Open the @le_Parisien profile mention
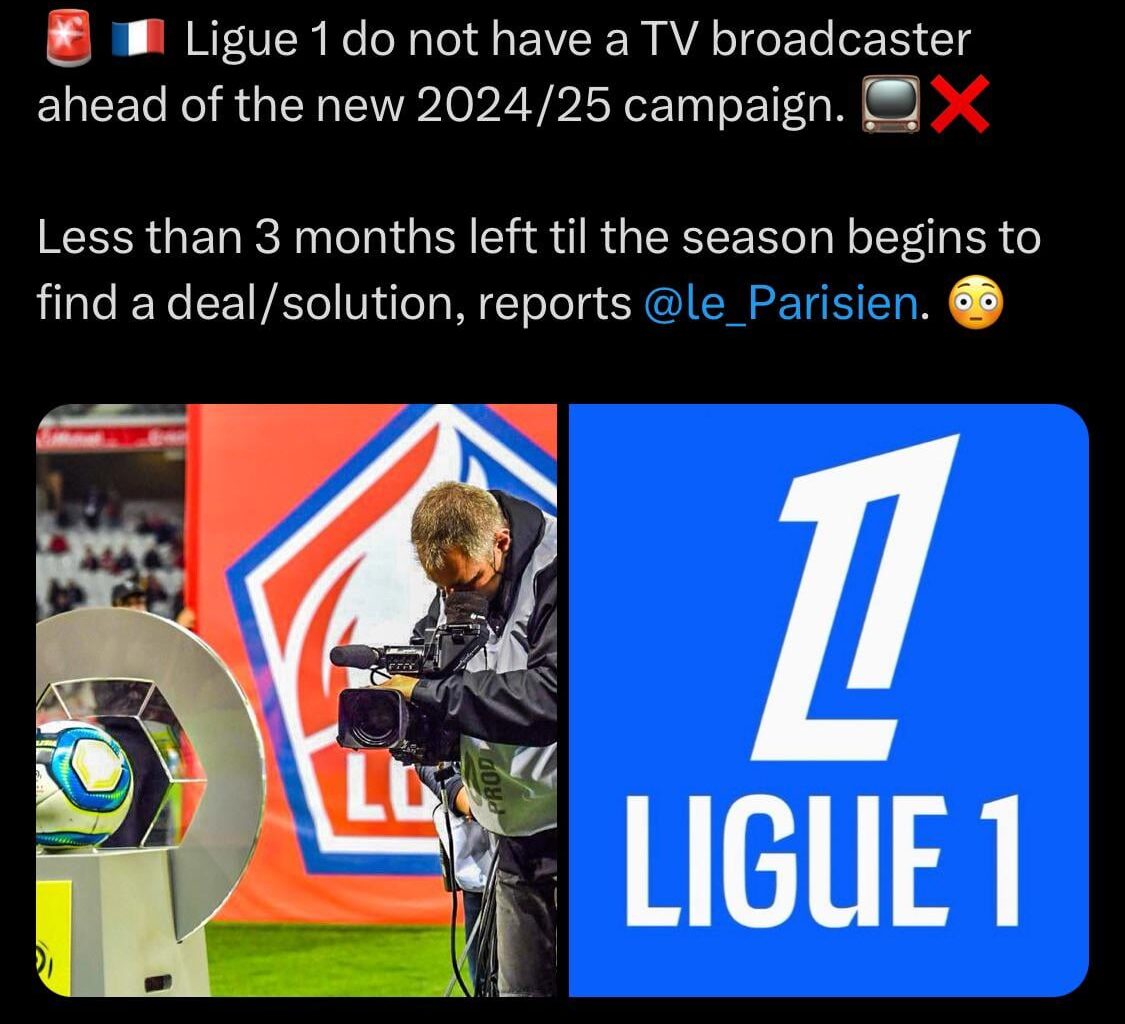The height and width of the screenshot is (1024, 1125). (x=781, y=304)
